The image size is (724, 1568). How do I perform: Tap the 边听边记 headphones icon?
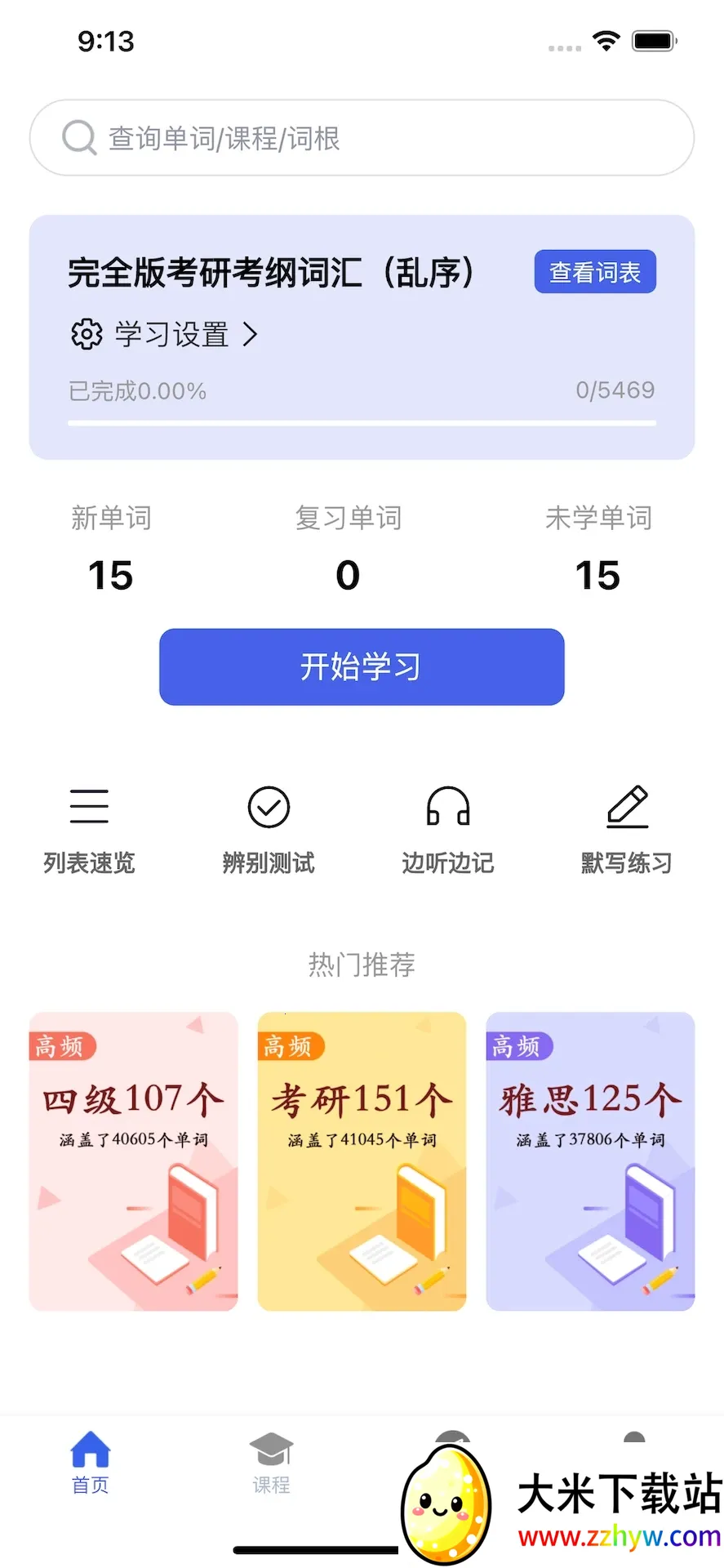point(447,807)
